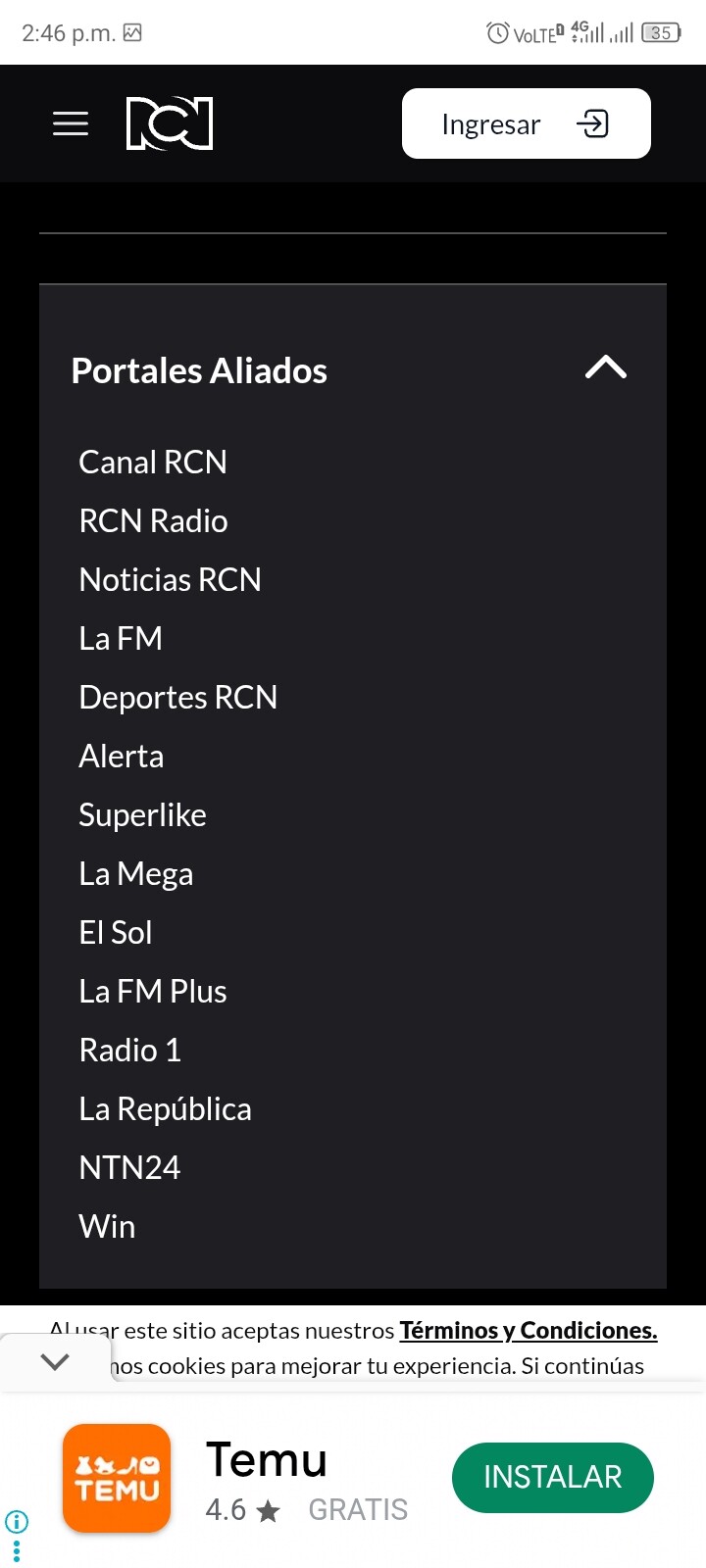Open La FM Plus

coord(153,991)
